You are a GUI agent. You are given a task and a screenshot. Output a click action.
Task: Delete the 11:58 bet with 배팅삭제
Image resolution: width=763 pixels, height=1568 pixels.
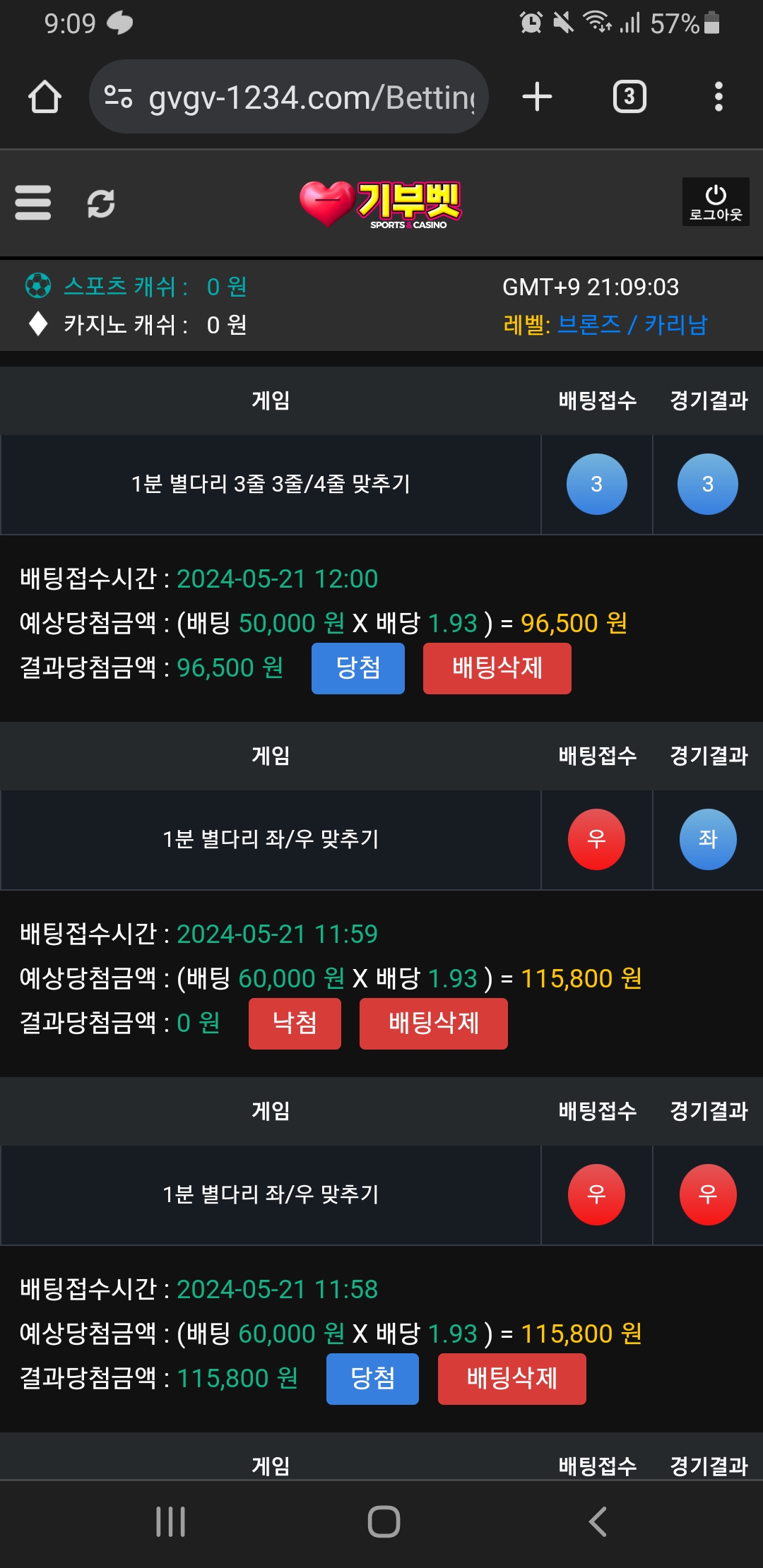[511, 1379]
